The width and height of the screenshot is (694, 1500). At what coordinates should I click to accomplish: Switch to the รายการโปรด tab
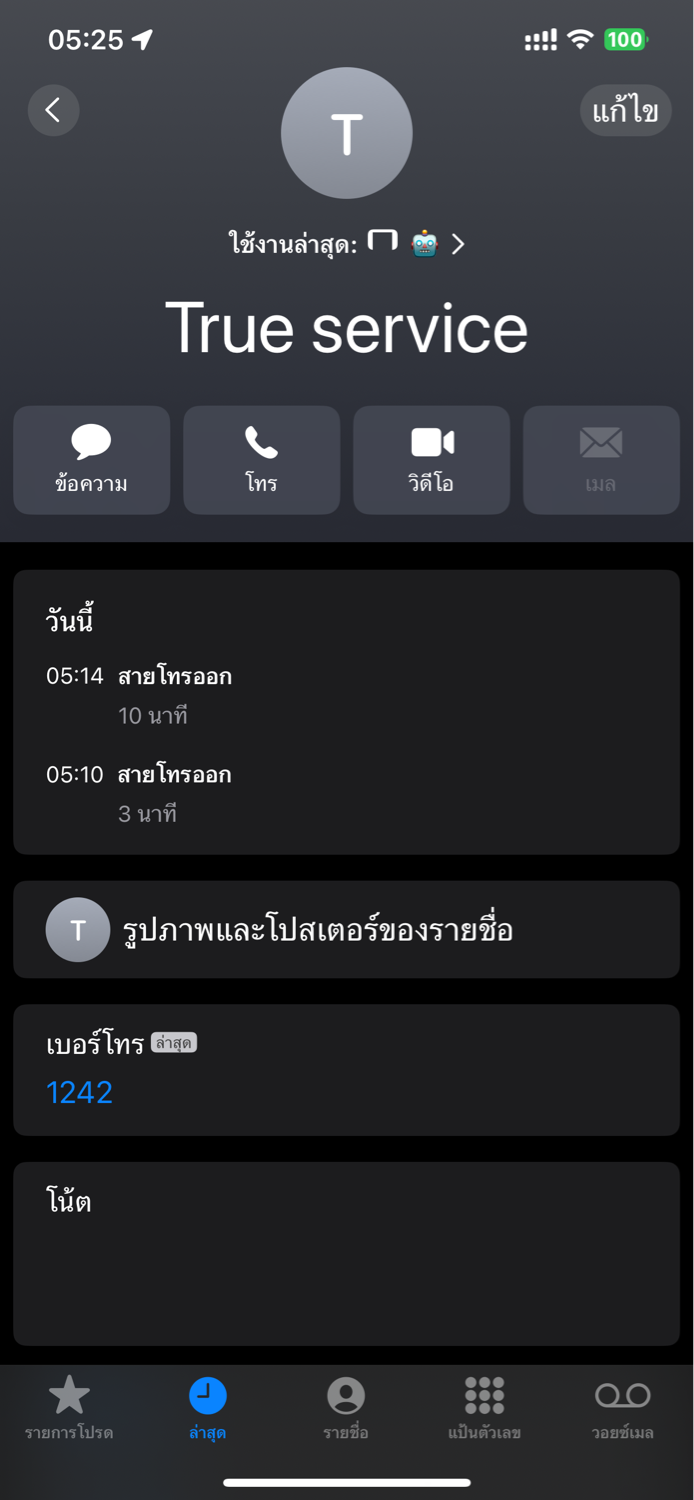69,1408
